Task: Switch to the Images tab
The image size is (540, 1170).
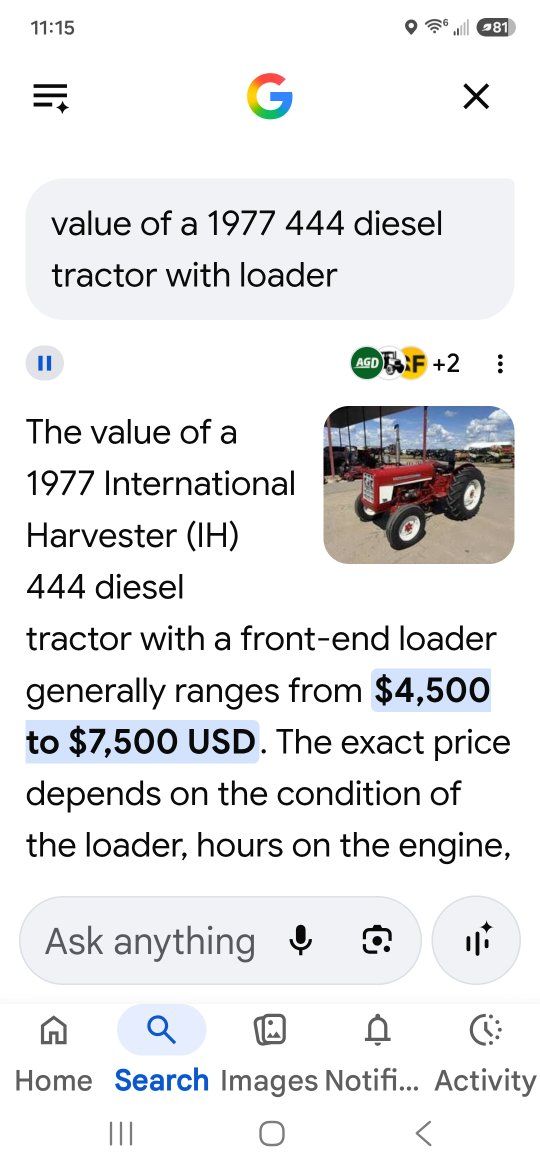Action: 269,1051
